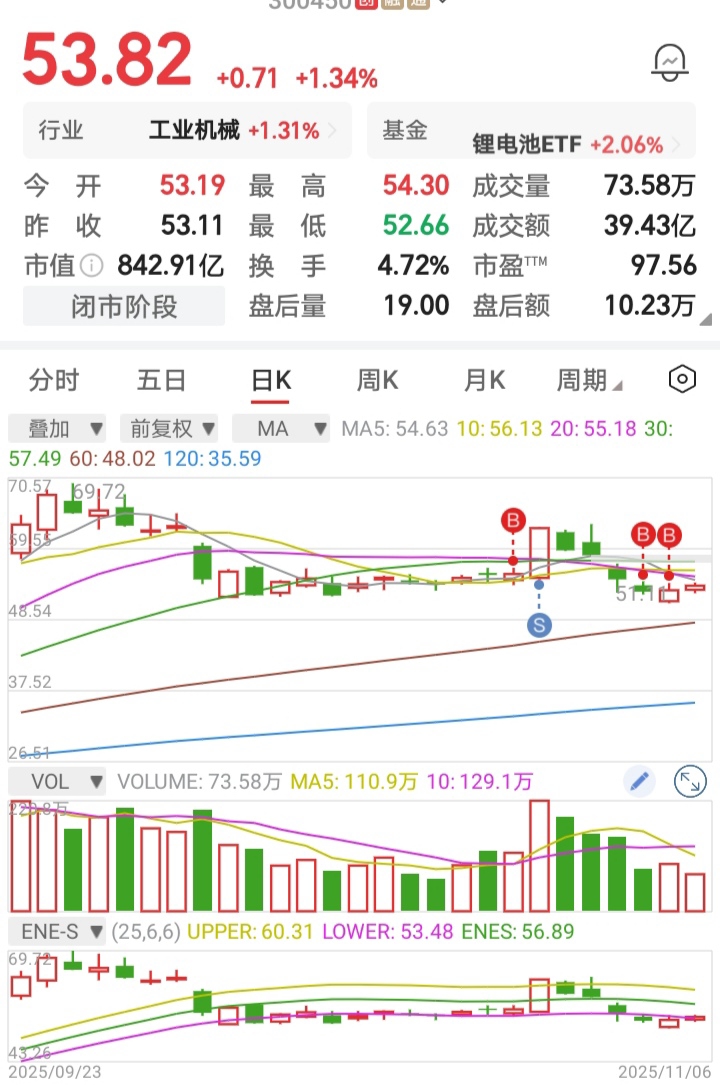This screenshot has height=1085, width=720.
Task: Expand chart to fullscreen
Action: (690, 782)
